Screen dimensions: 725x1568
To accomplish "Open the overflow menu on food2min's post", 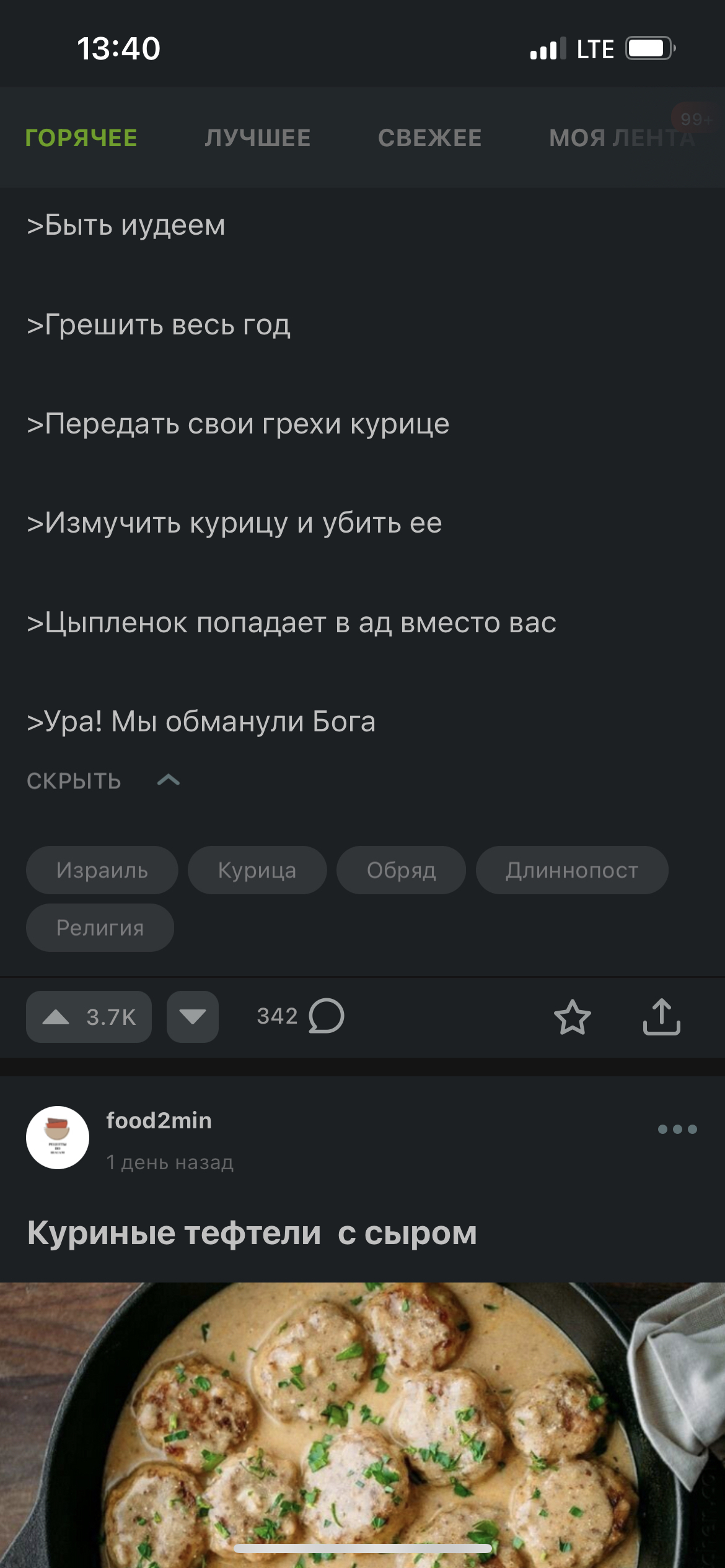I will tap(677, 1130).
